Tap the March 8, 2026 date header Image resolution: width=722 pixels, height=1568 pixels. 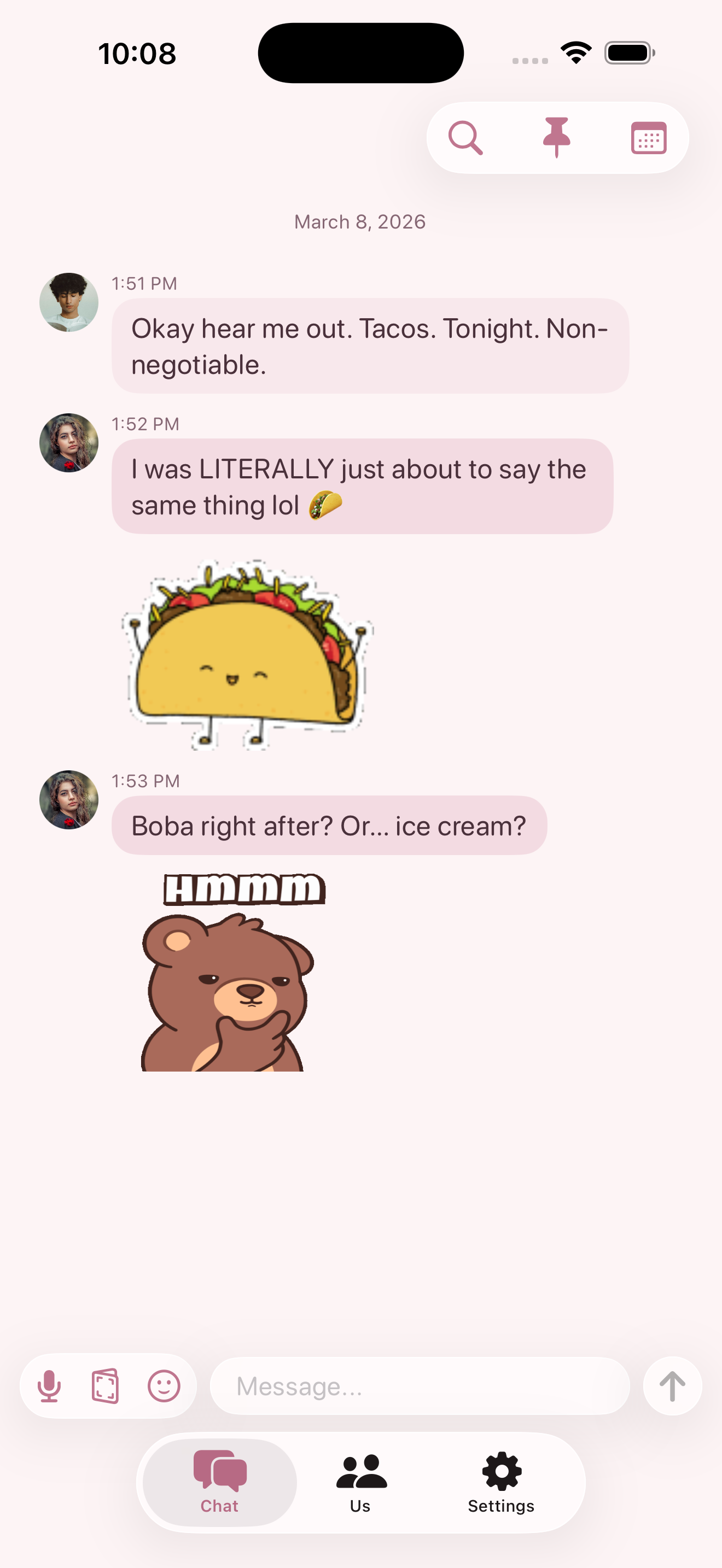(x=360, y=221)
